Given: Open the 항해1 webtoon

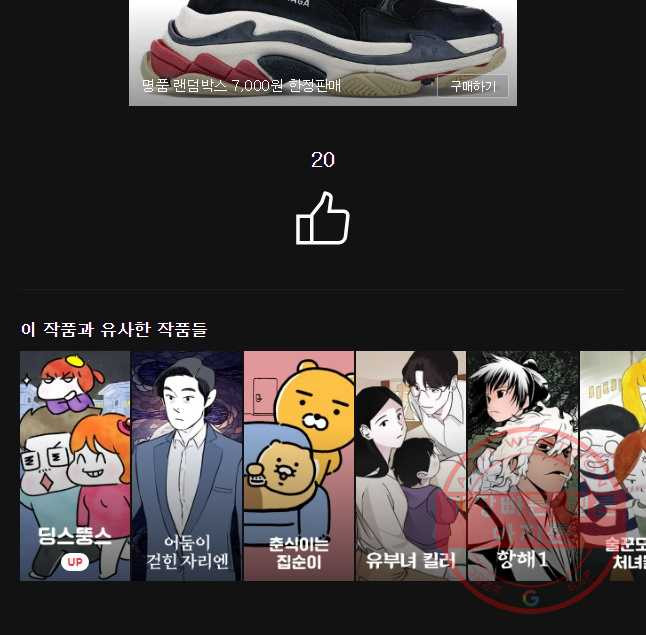Looking at the screenshot, I should (x=522, y=465).
